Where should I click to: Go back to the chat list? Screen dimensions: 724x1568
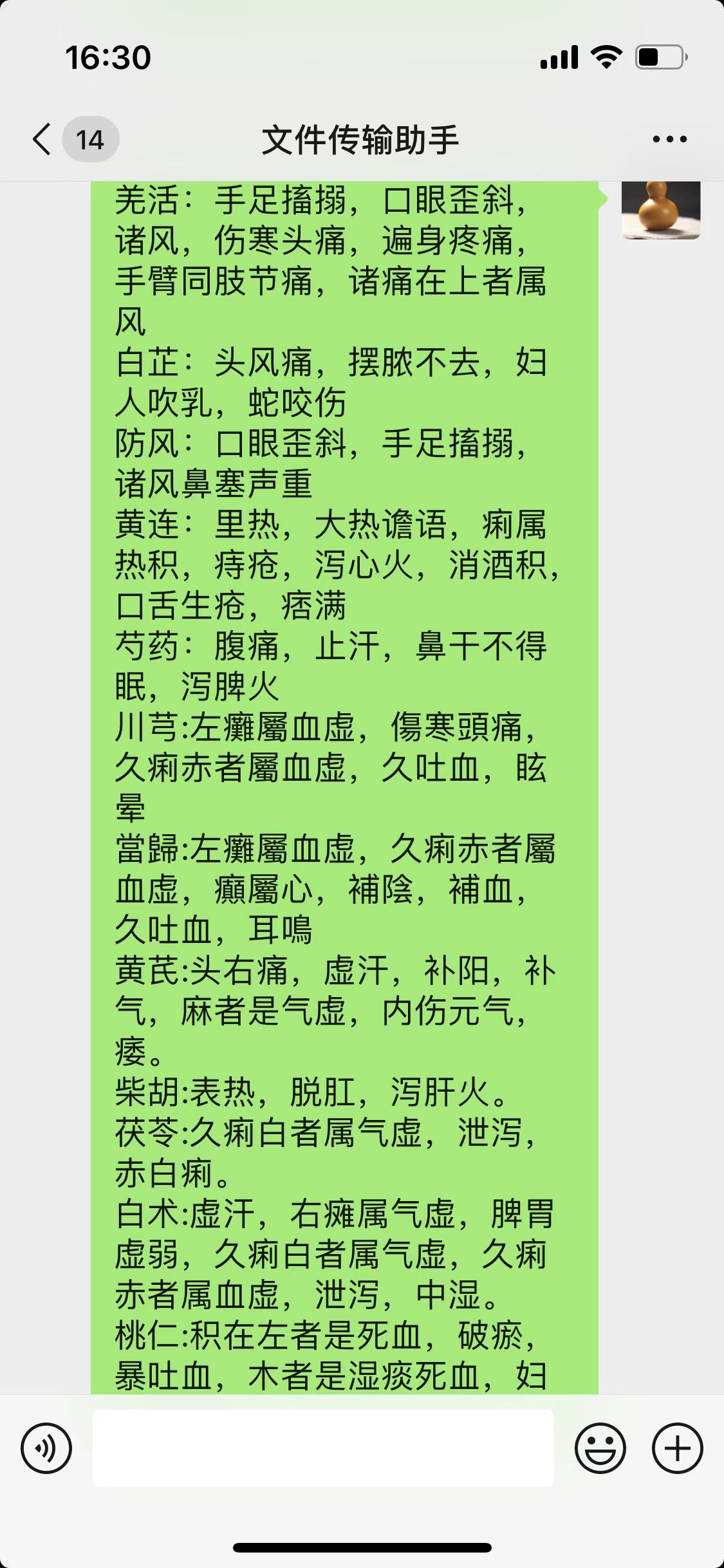click(42, 139)
